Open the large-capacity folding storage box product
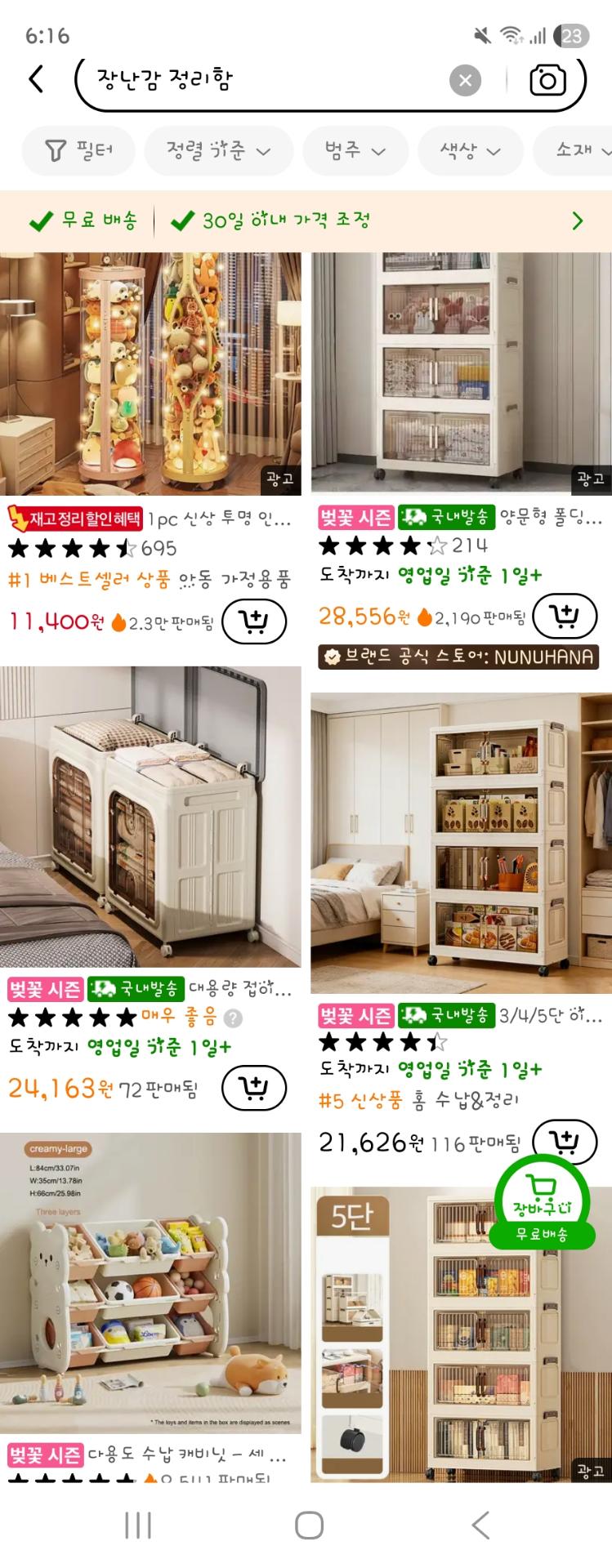612x1568 pixels. pyautogui.click(x=150, y=817)
